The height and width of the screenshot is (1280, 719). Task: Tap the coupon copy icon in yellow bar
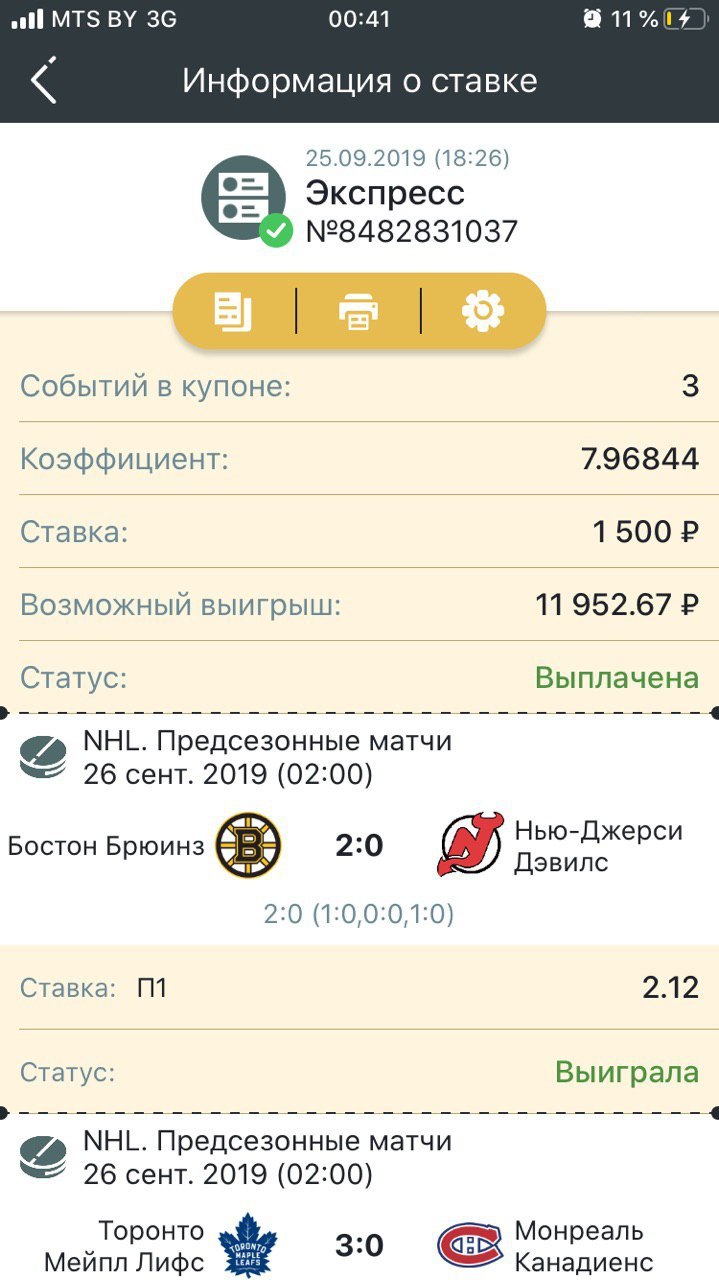point(233,311)
